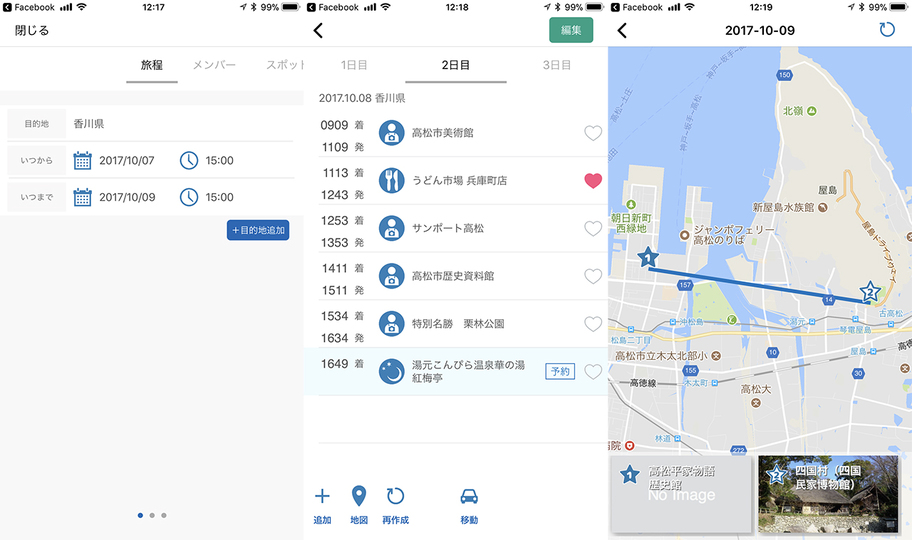The width and height of the screenshot is (912, 540).
Task: Tap 閉じる to close the trip settings
Action: (x=32, y=30)
